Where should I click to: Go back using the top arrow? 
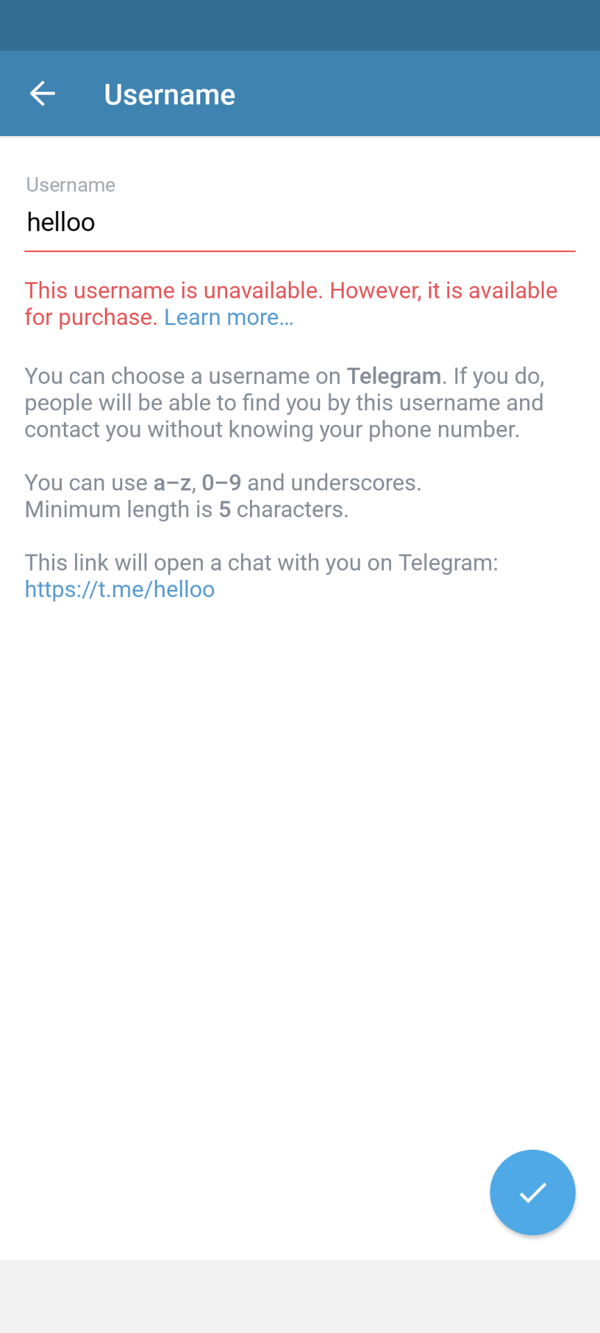(42, 94)
